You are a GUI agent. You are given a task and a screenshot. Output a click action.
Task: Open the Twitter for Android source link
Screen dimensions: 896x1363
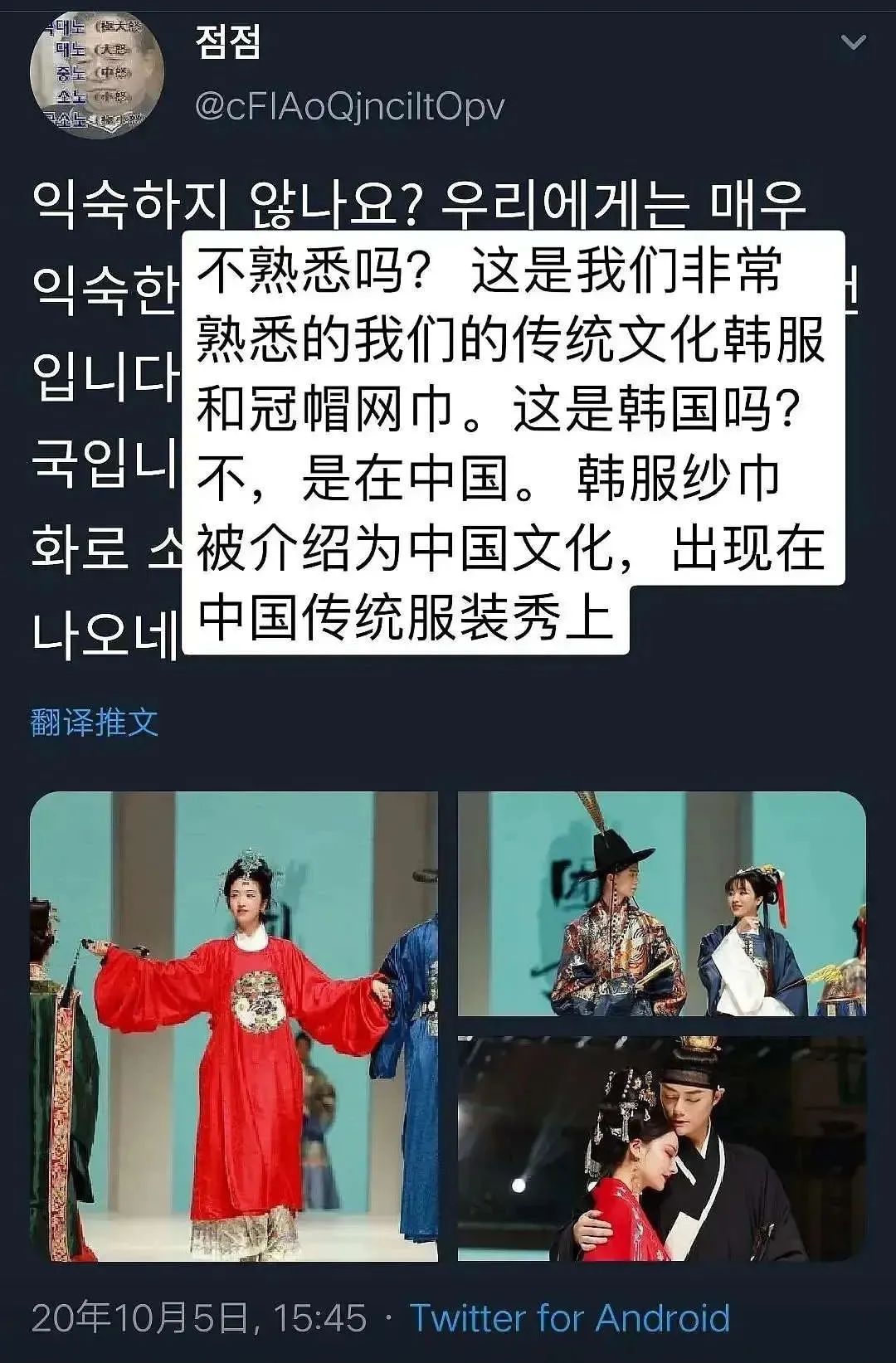click(x=570, y=1317)
